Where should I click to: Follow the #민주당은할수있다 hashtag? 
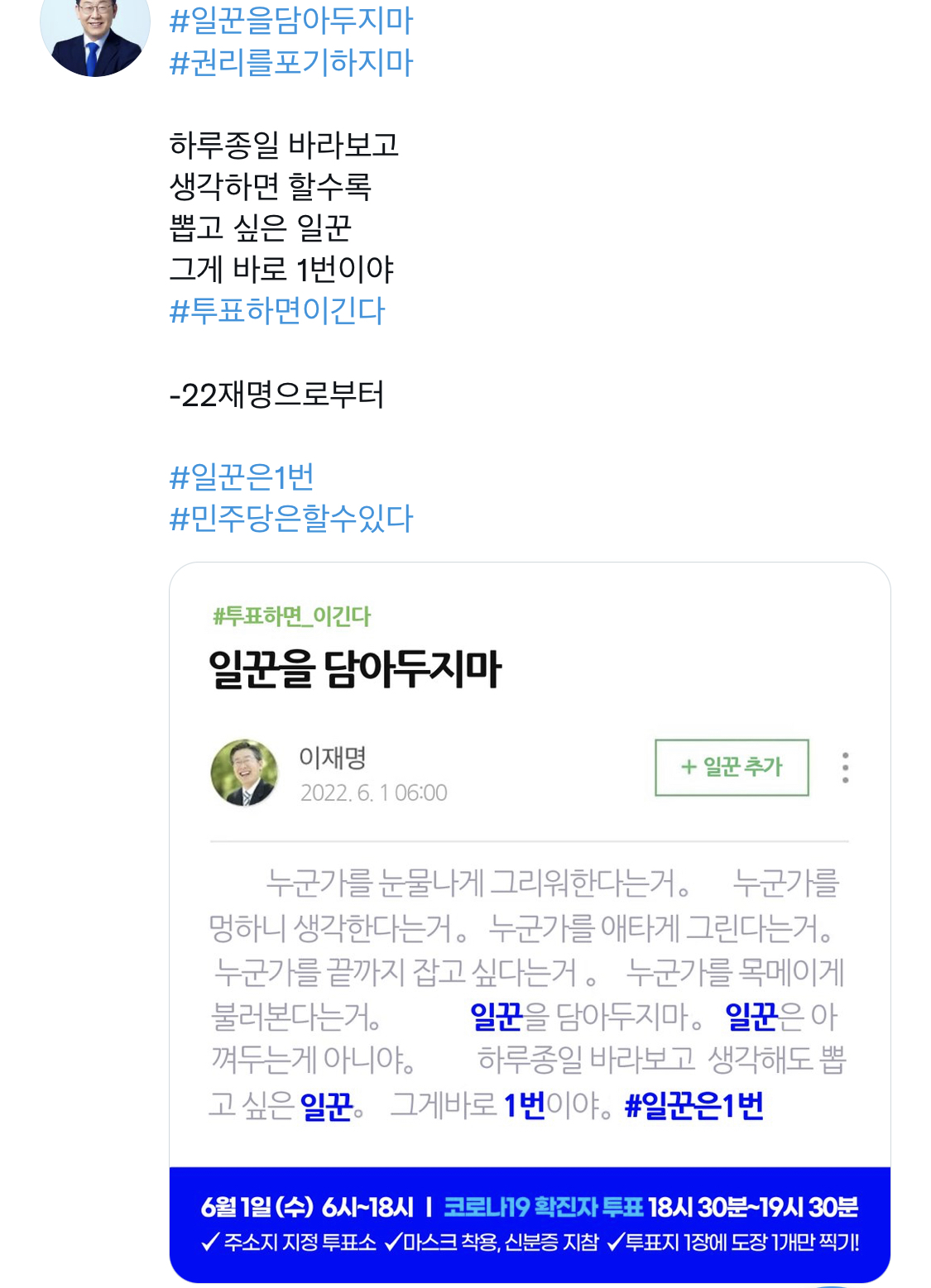[x=291, y=519]
